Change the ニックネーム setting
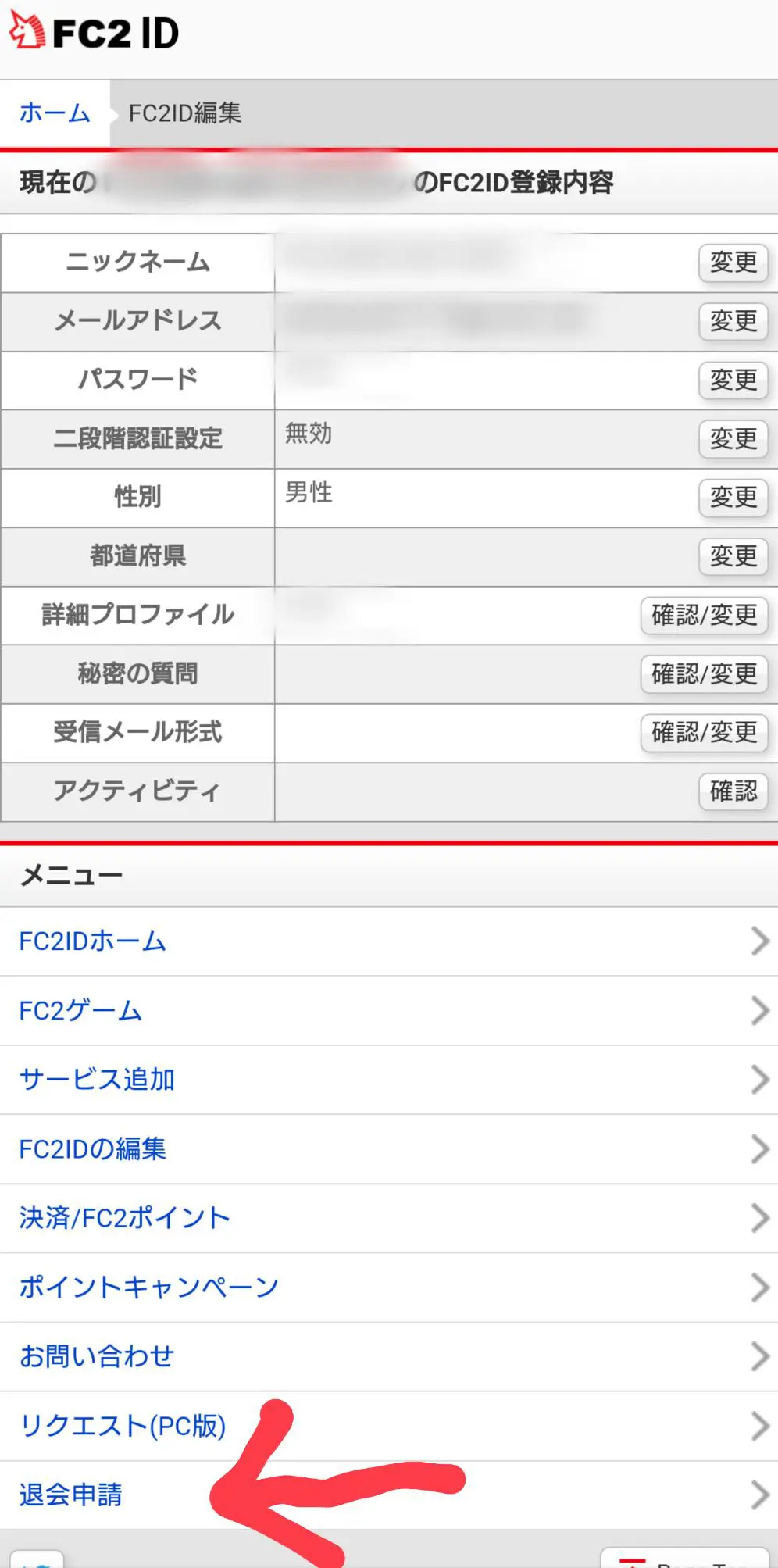This screenshot has width=778, height=1568. tap(733, 263)
